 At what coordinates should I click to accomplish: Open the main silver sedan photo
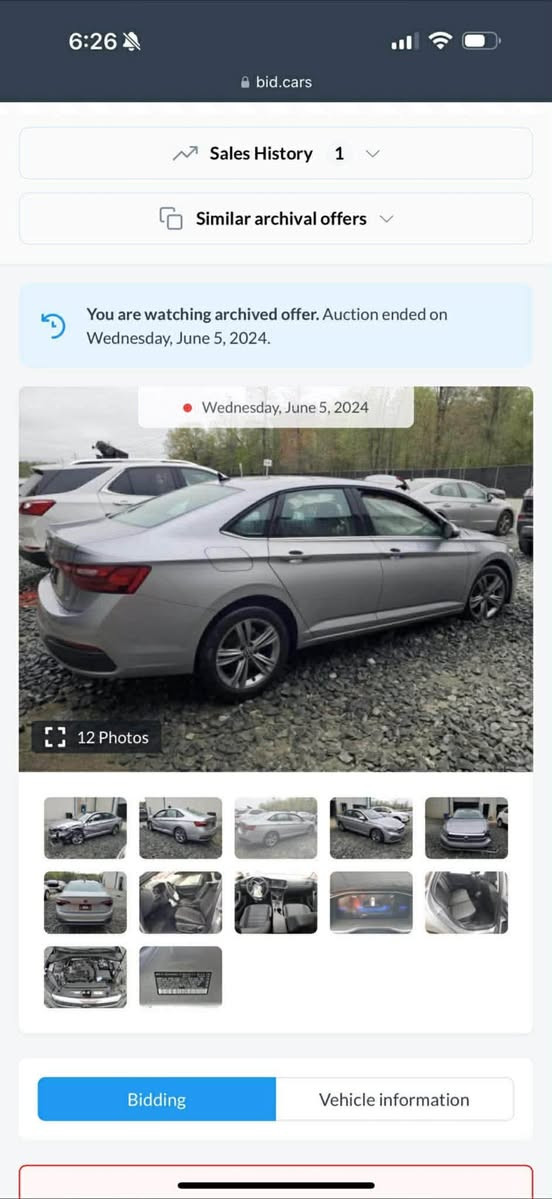click(x=275, y=579)
